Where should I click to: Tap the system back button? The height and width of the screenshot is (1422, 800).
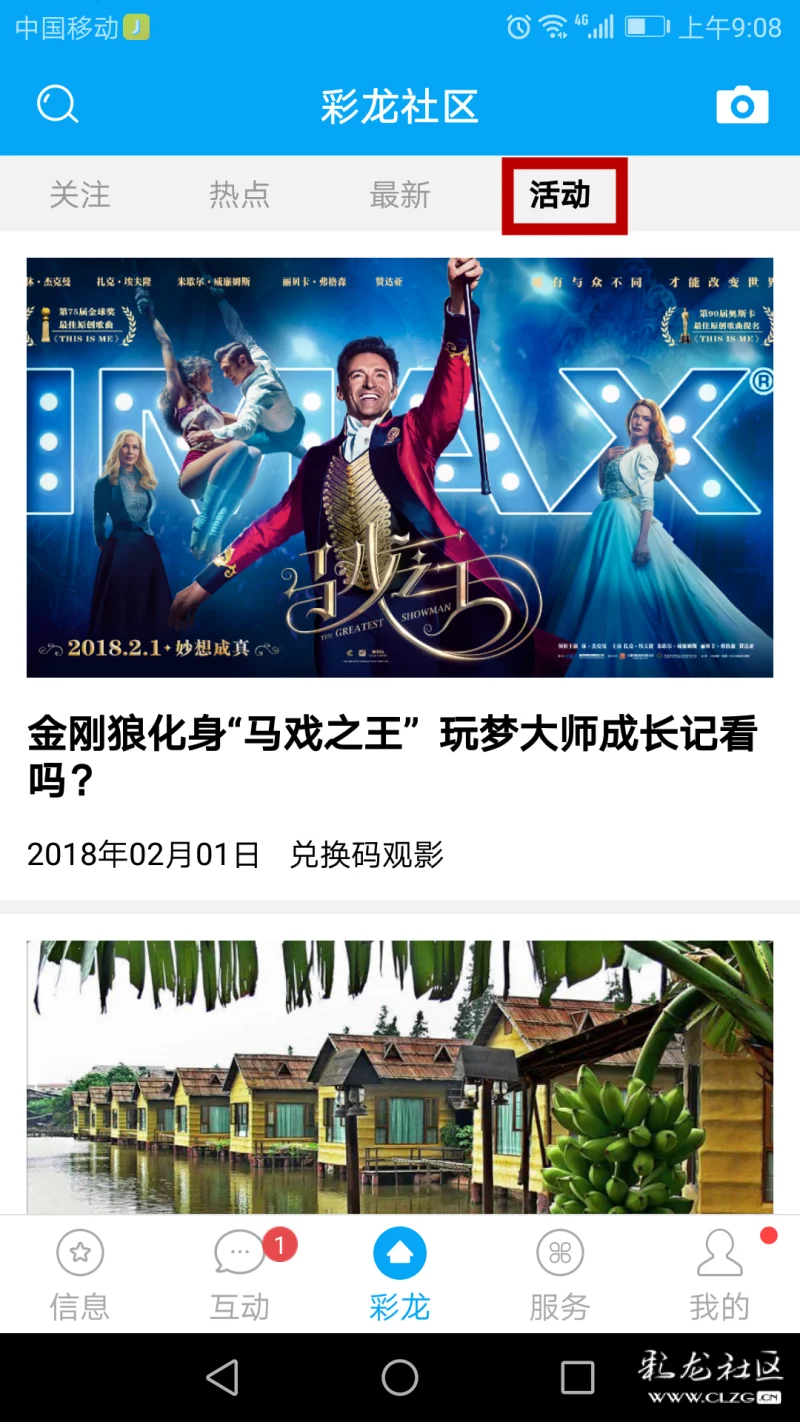click(x=222, y=1377)
